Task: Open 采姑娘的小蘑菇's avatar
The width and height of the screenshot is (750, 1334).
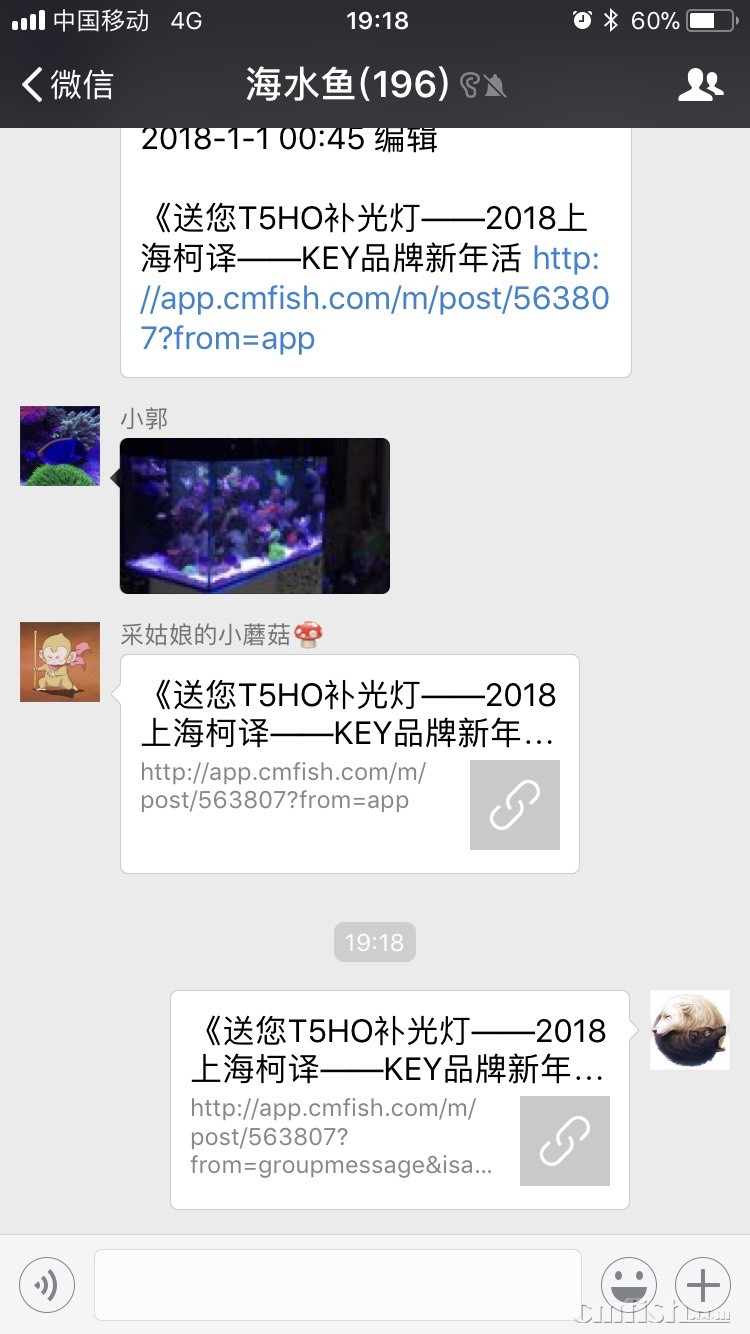Action: coord(60,661)
